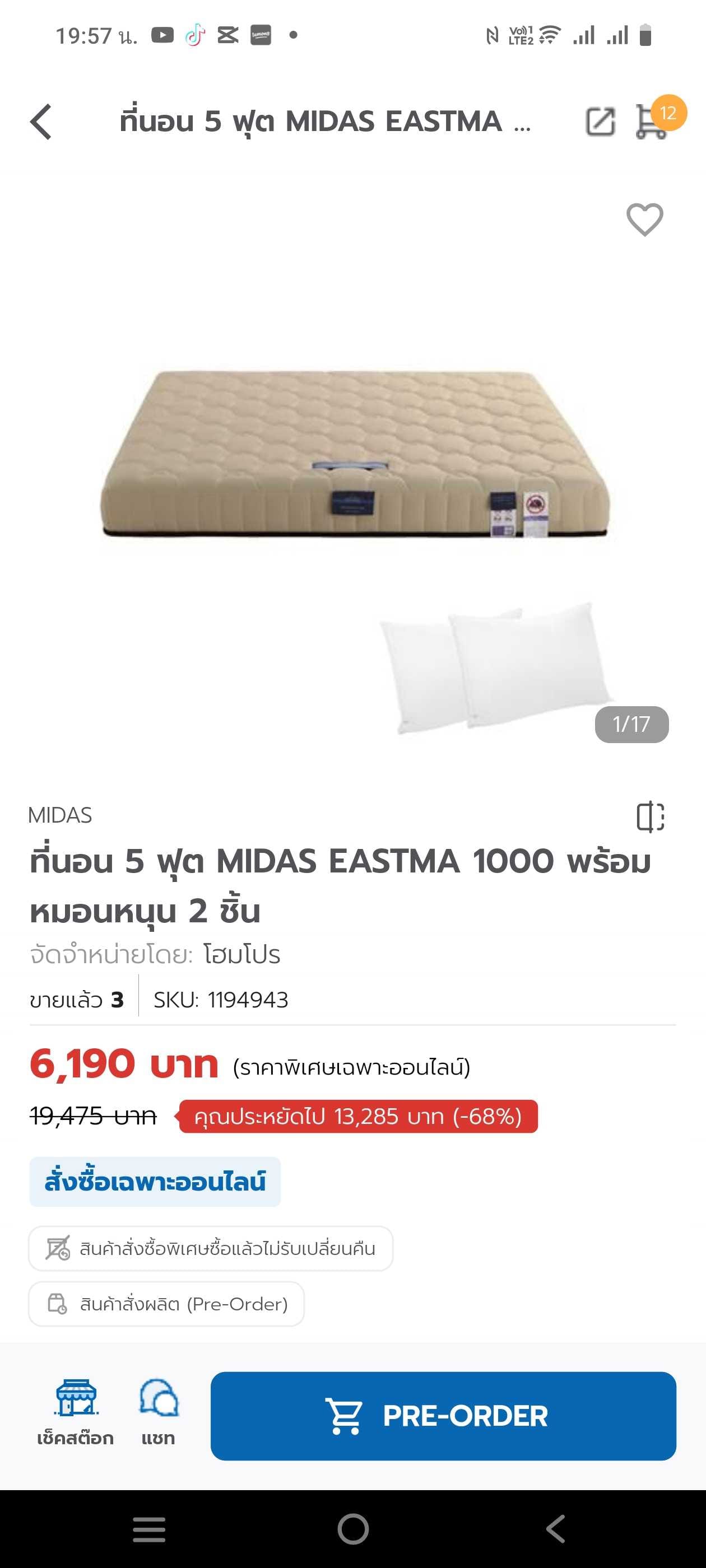
Task: Tap the compare products icon
Action: coord(650,816)
